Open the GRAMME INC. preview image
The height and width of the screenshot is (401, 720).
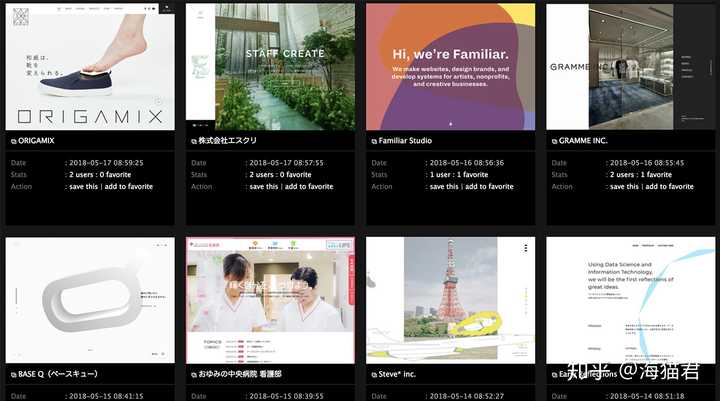(630, 67)
